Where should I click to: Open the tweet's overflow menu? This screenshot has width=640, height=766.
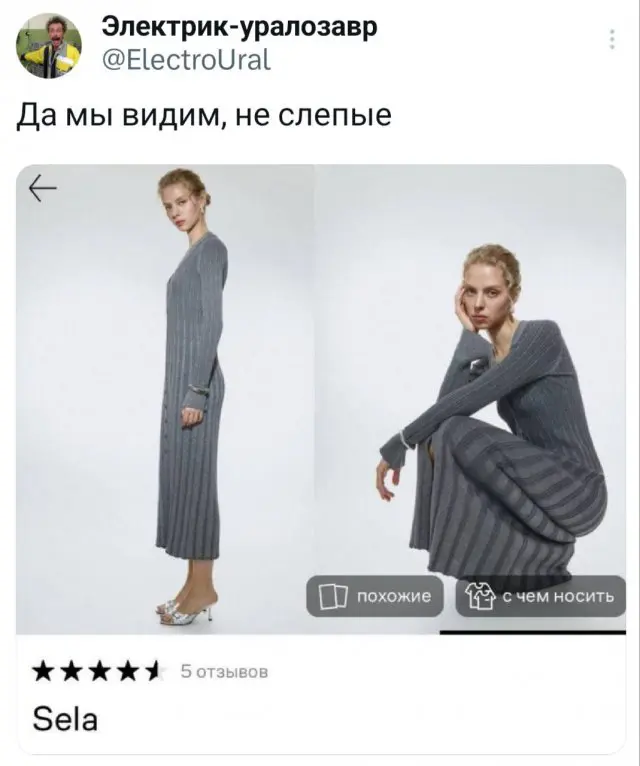tap(612, 40)
